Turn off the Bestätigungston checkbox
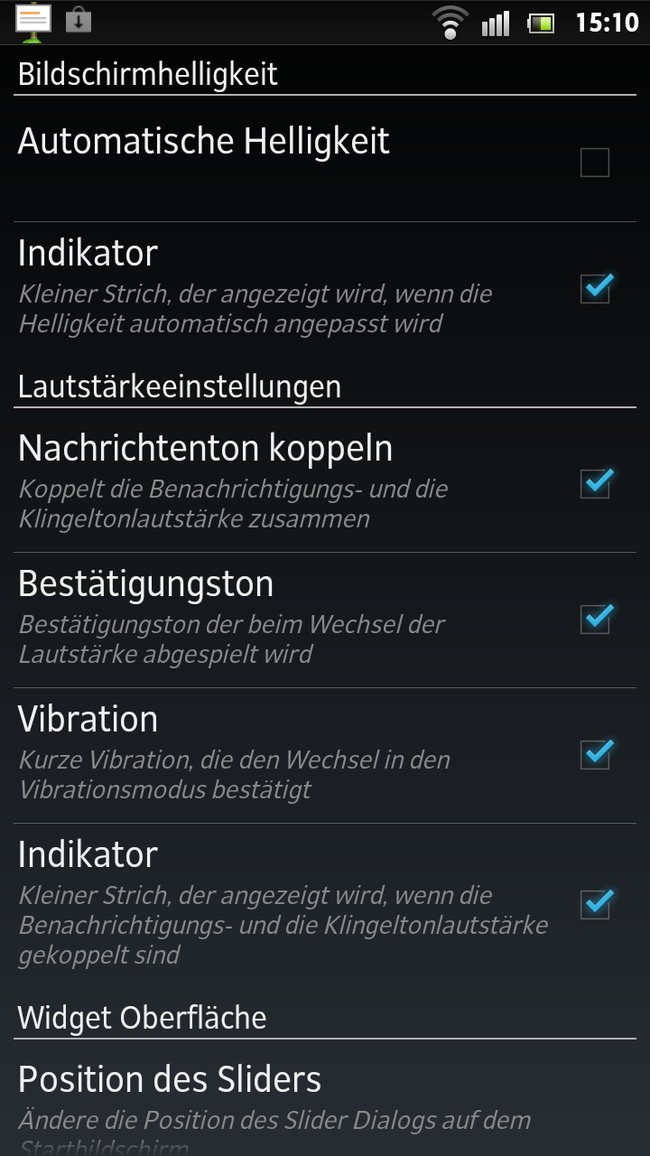 pyautogui.click(x=595, y=619)
